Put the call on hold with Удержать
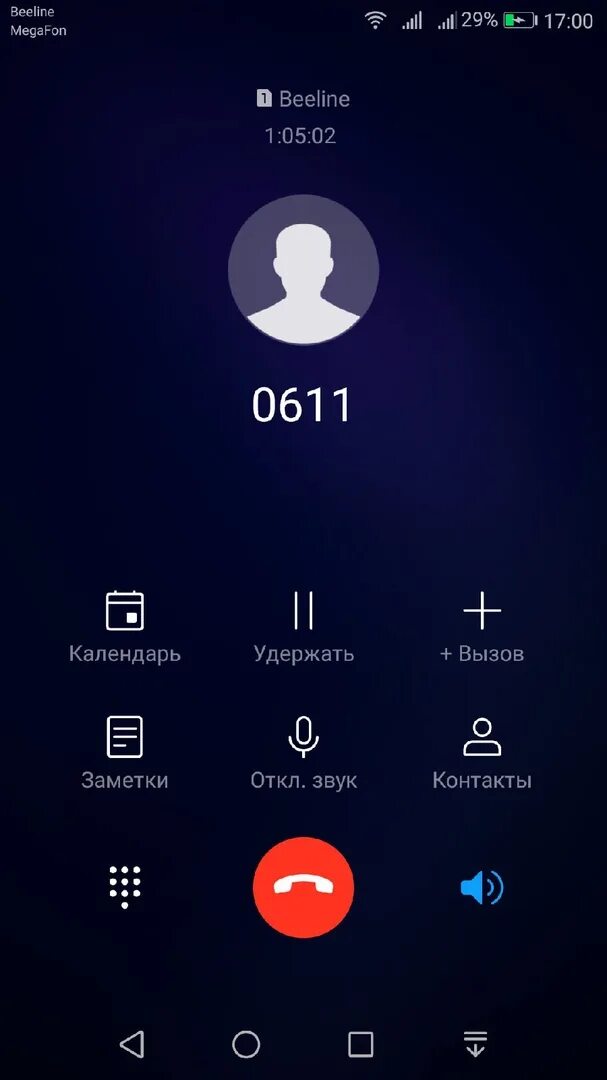This screenshot has width=607, height=1080. (x=303, y=625)
